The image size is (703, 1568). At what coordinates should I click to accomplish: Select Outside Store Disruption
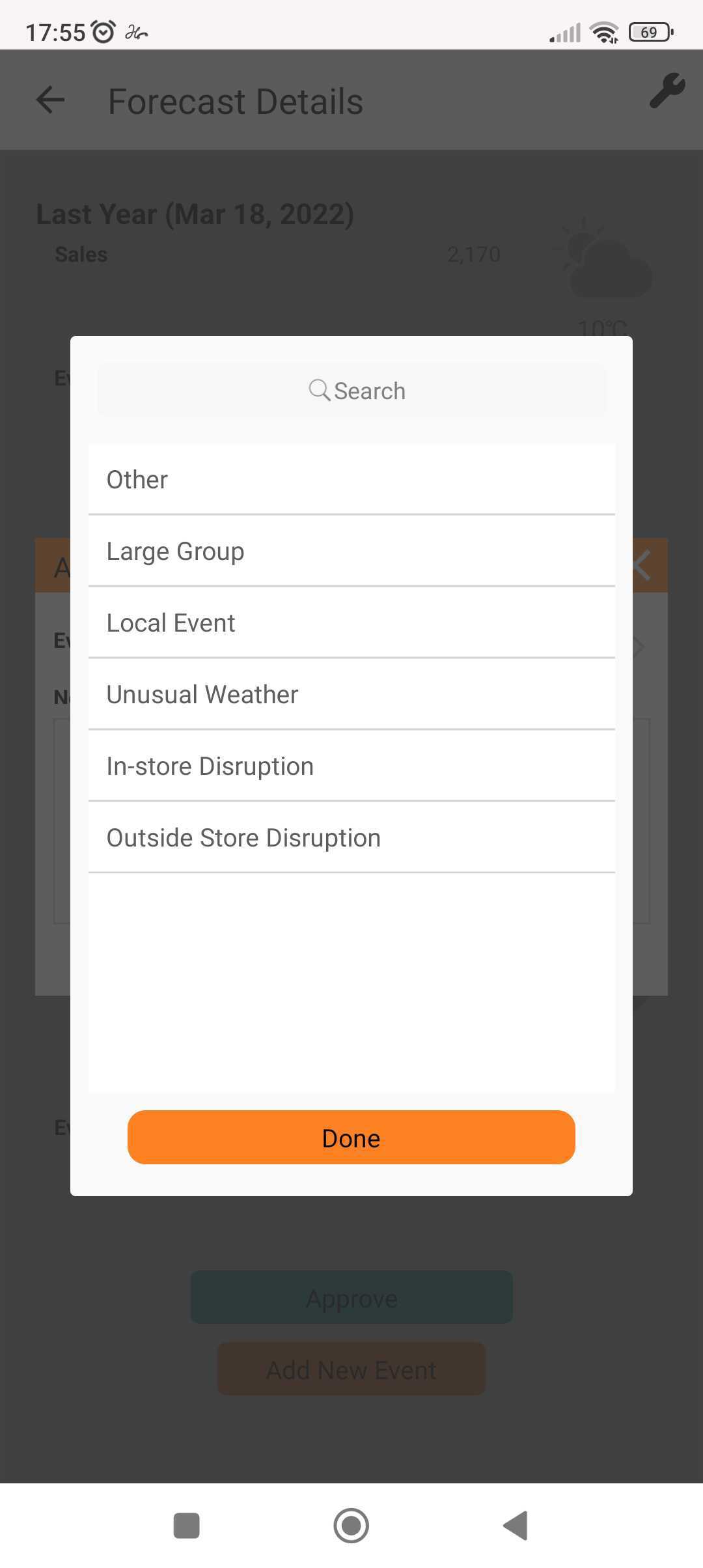coord(351,837)
